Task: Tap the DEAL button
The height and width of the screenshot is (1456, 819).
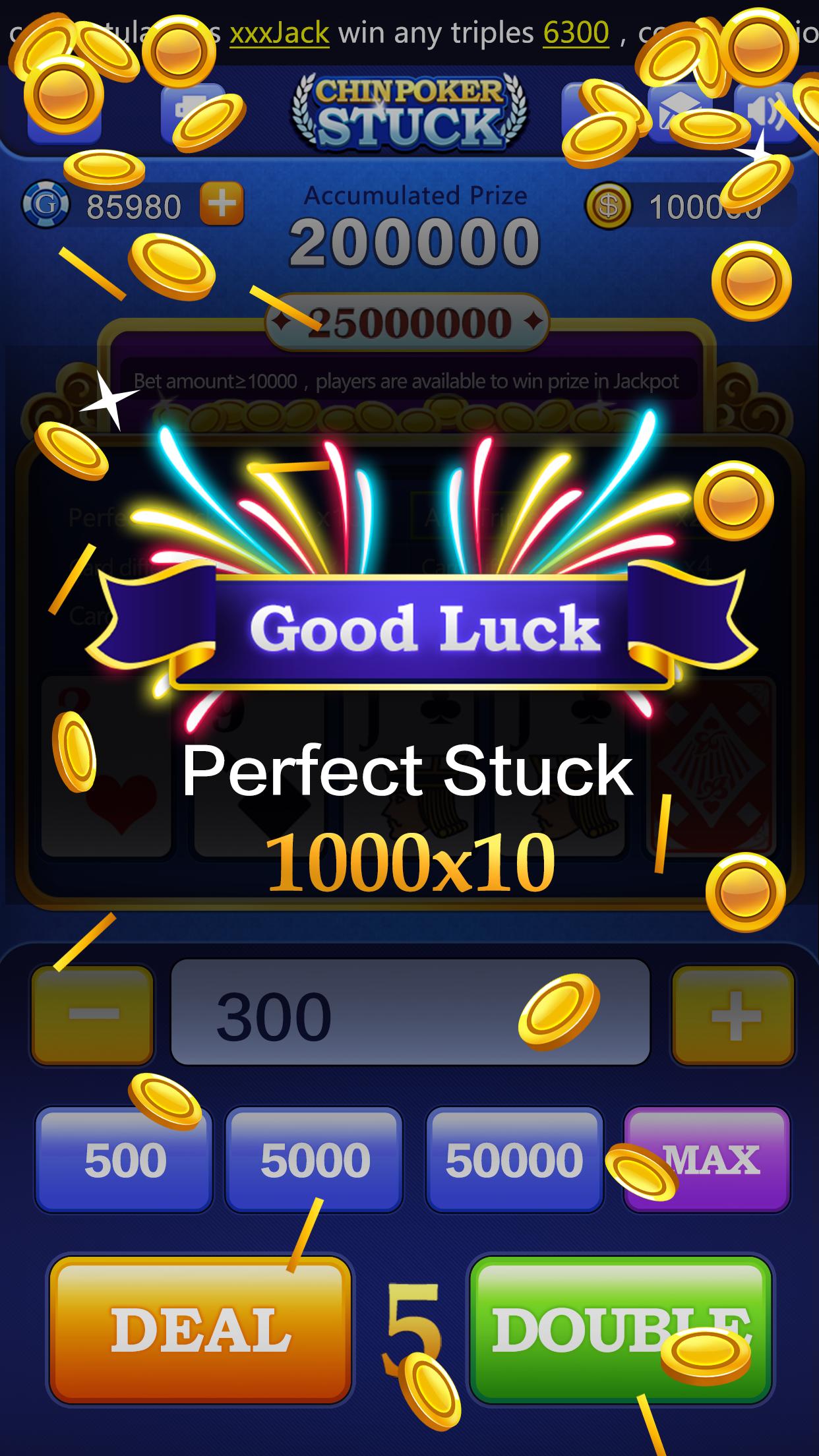Action: pyautogui.click(x=200, y=1329)
